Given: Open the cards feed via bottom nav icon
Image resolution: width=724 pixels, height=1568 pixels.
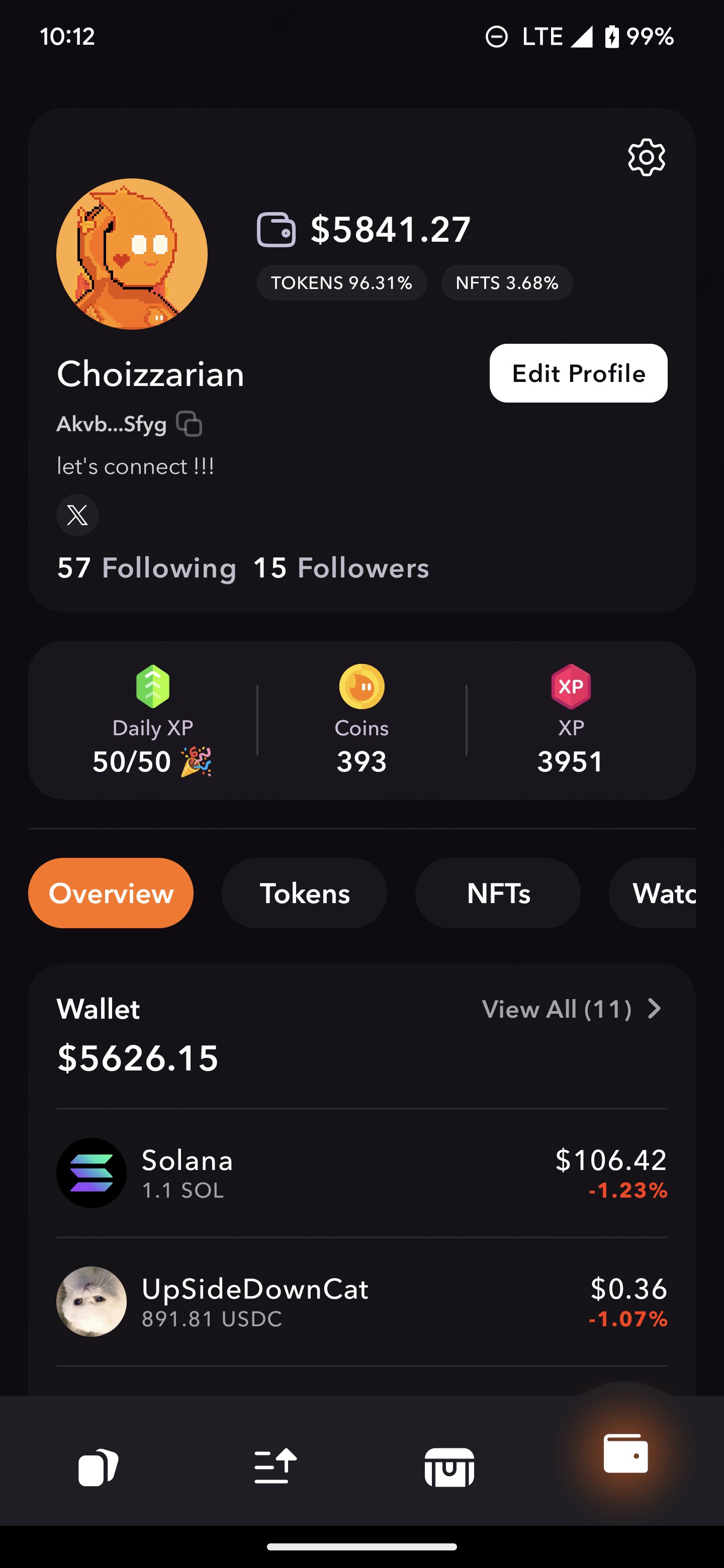Looking at the screenshot, I should [98, 1466].
